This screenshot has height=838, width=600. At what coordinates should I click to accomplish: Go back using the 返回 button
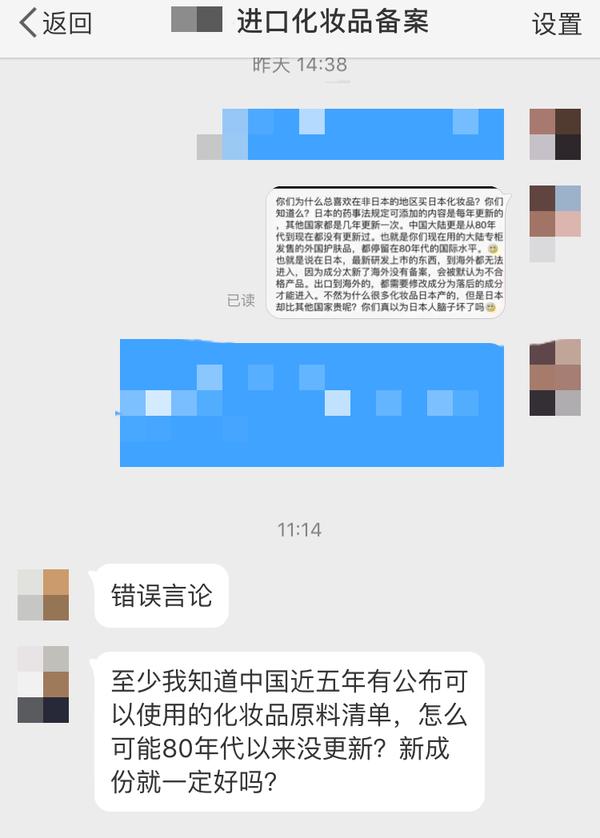click(x=57, y=24)
